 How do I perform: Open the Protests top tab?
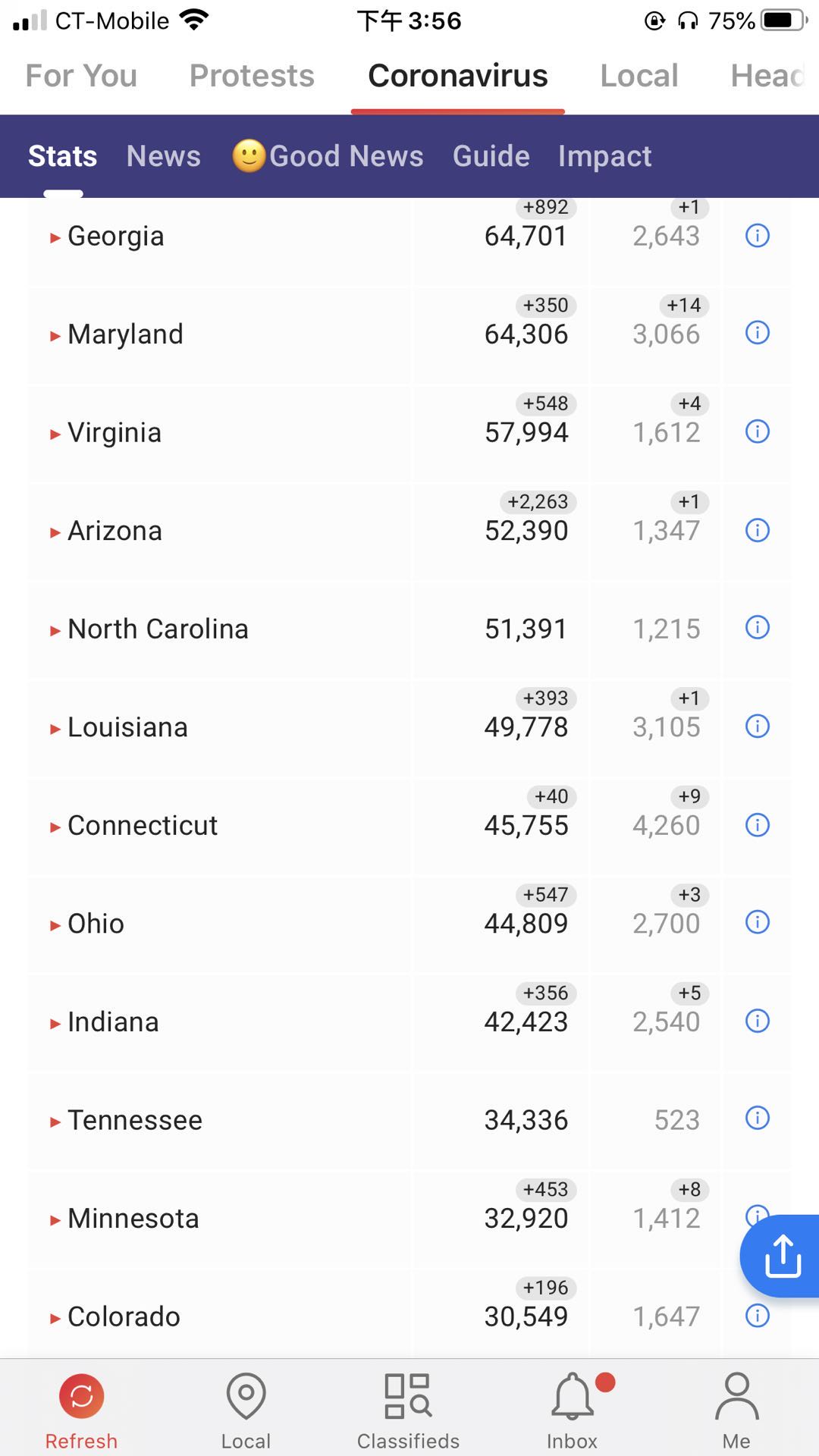[x=252, y=76]
